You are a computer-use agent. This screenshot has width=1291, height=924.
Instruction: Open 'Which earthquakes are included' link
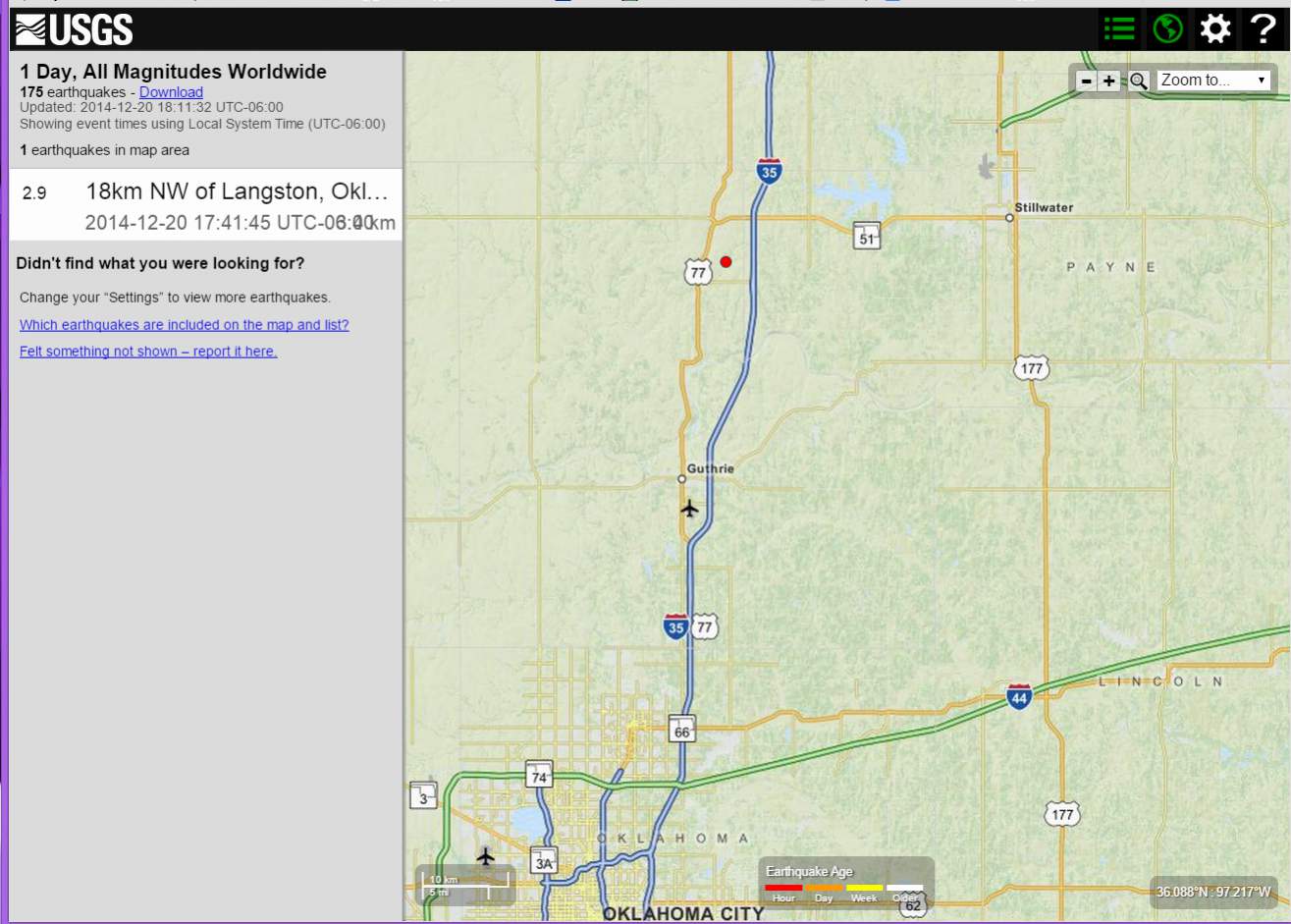185,325
